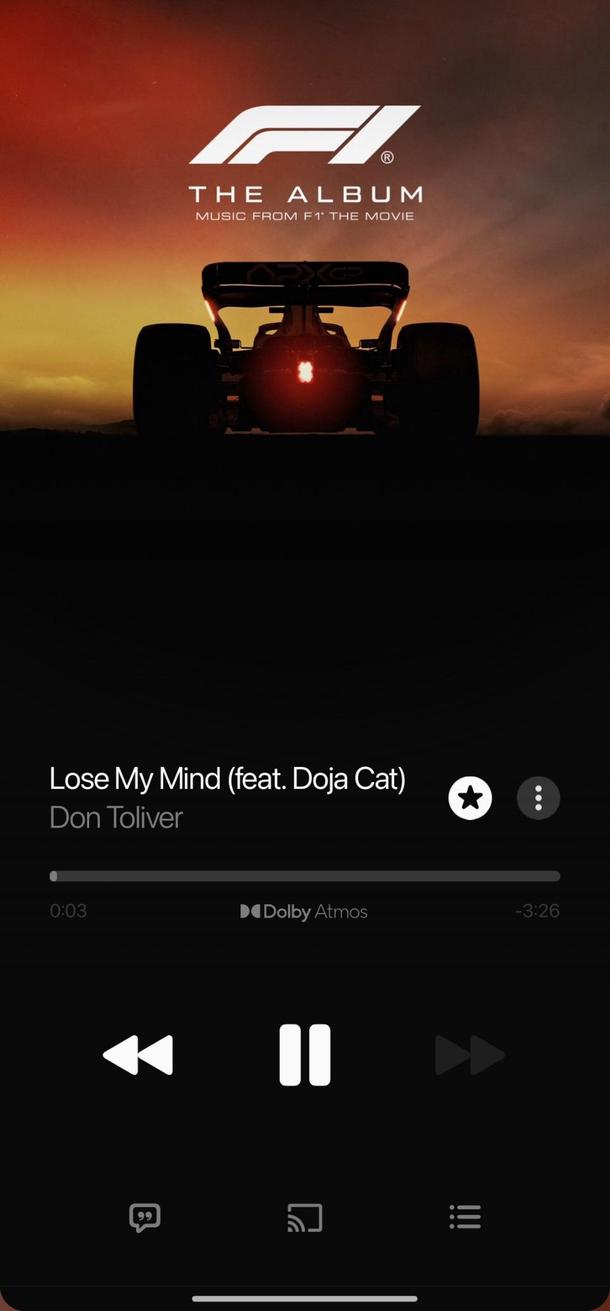Viewport: 610px width, 1311px height.
Task: Skip back to the previous track
Action: point(138,1055)
